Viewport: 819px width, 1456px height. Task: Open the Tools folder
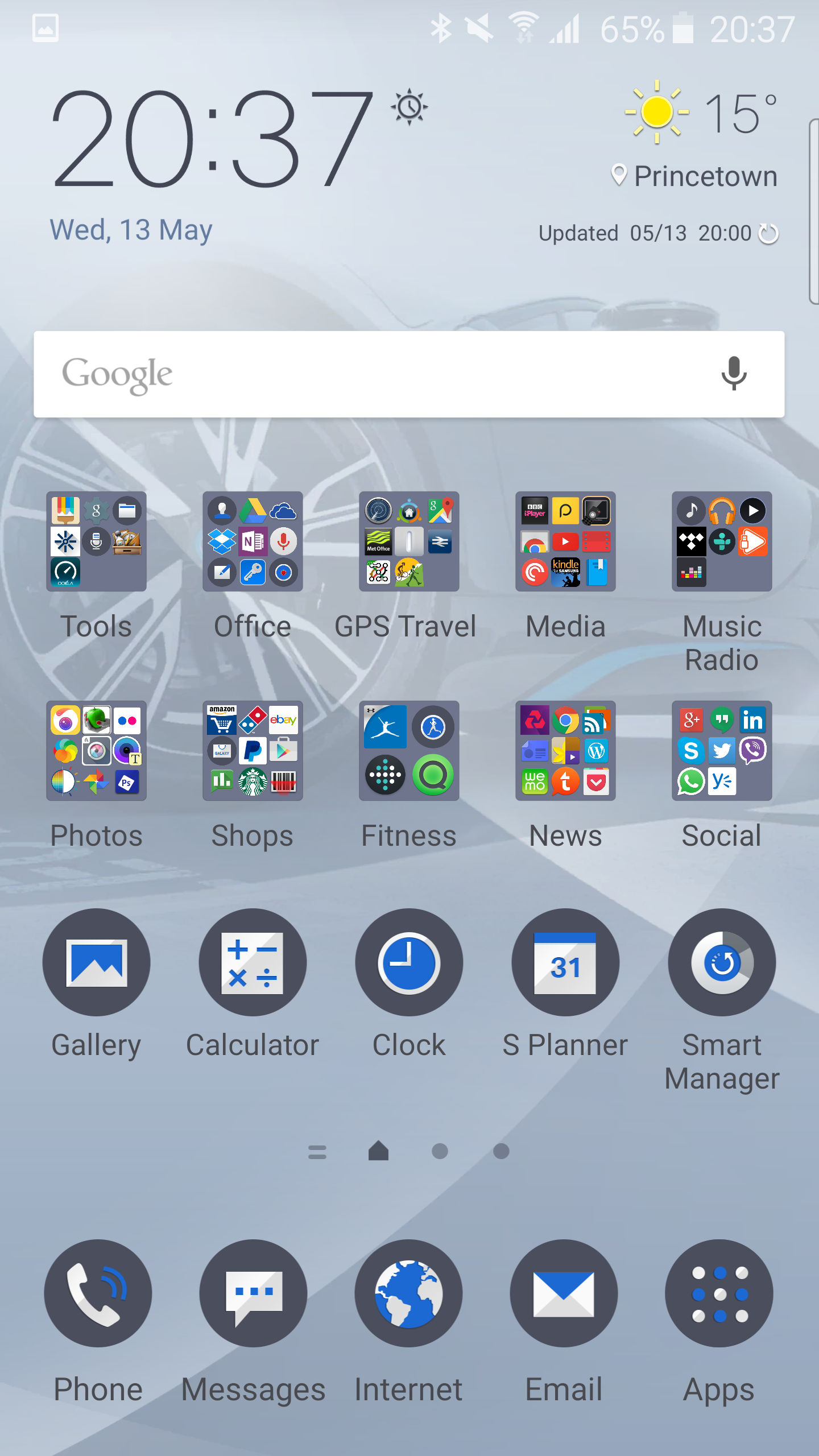click(96, 541)
